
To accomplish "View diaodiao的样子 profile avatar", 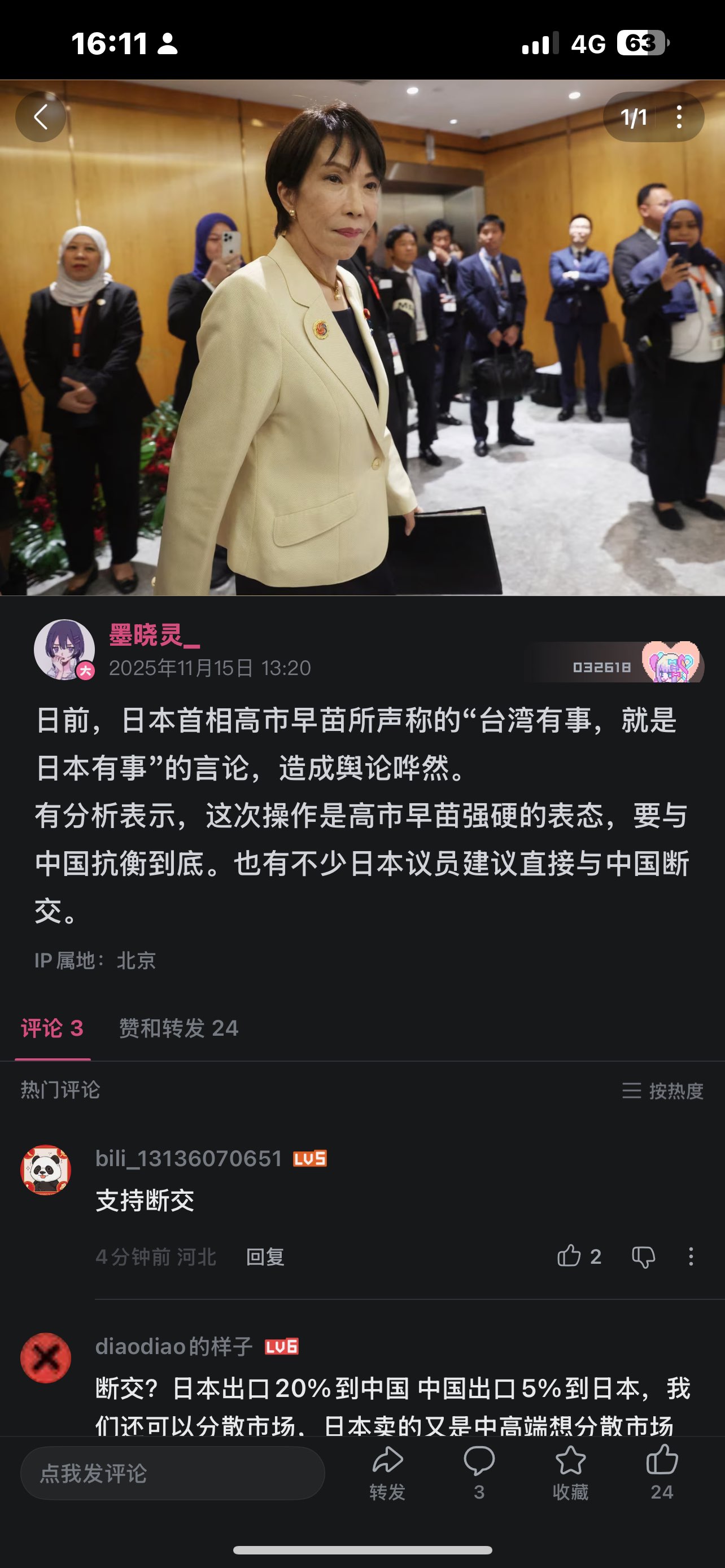I will click(46, 1358).
